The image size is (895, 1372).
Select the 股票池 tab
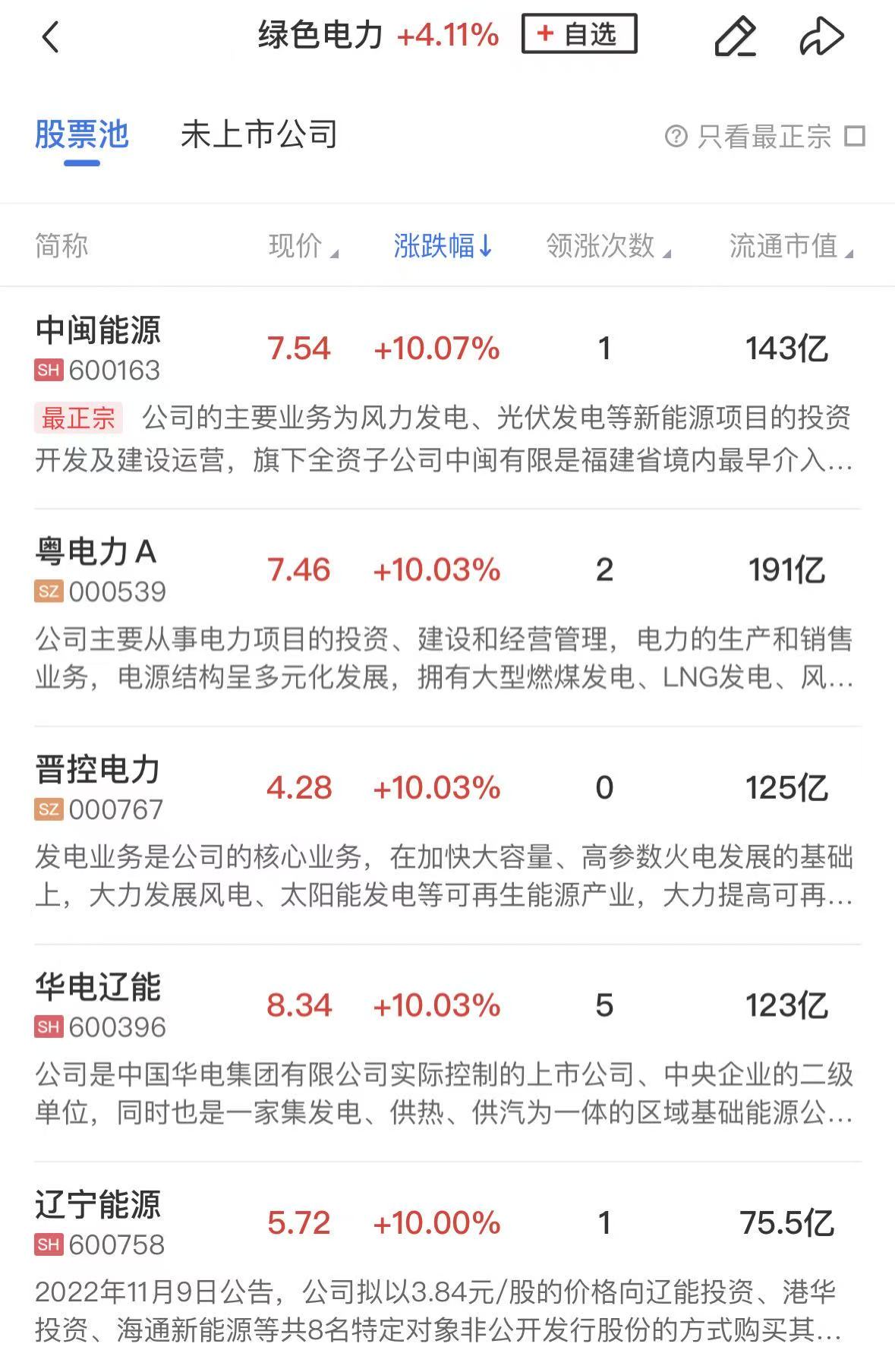82,135
